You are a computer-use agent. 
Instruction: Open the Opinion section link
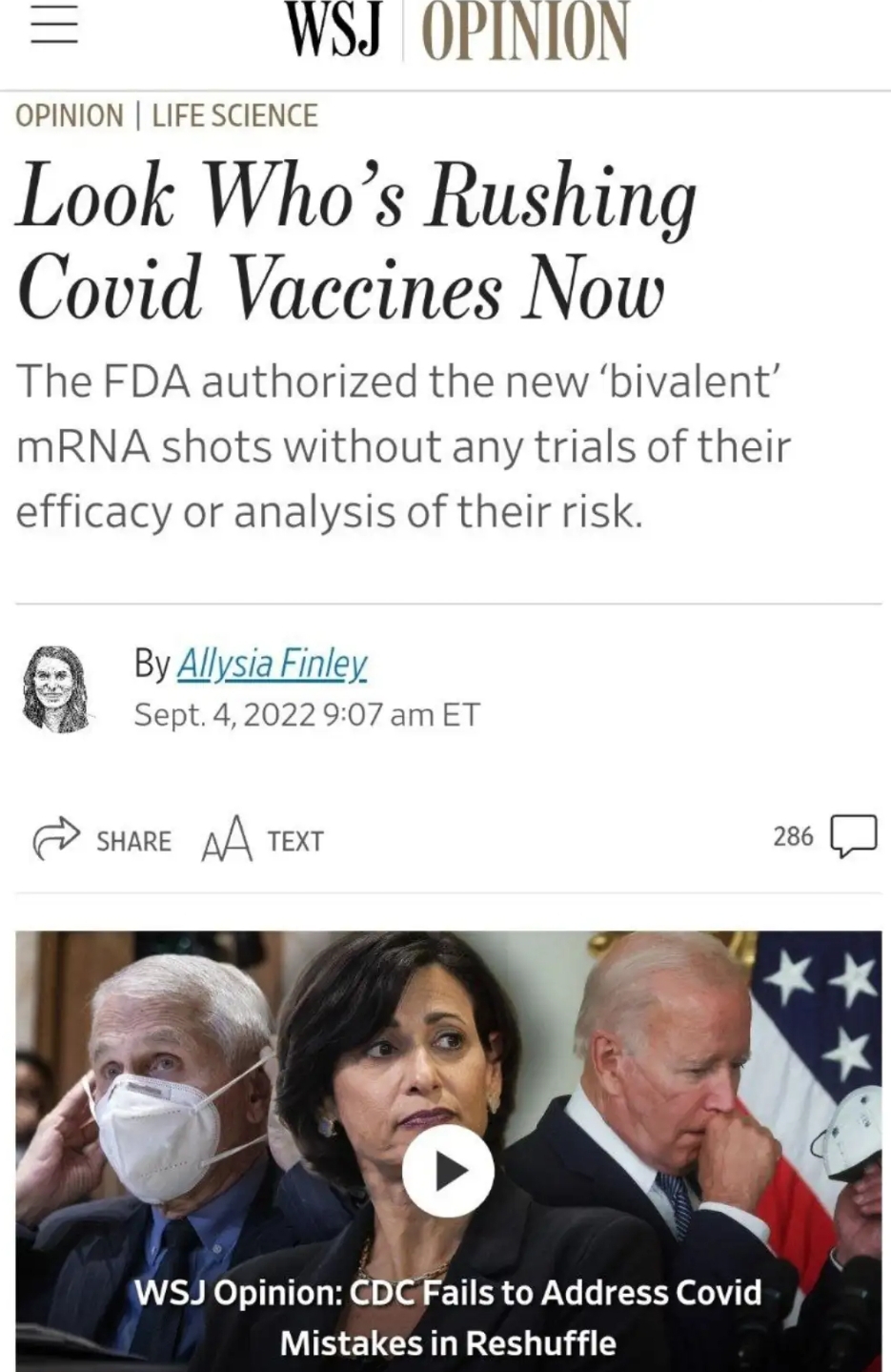point(70,115)
